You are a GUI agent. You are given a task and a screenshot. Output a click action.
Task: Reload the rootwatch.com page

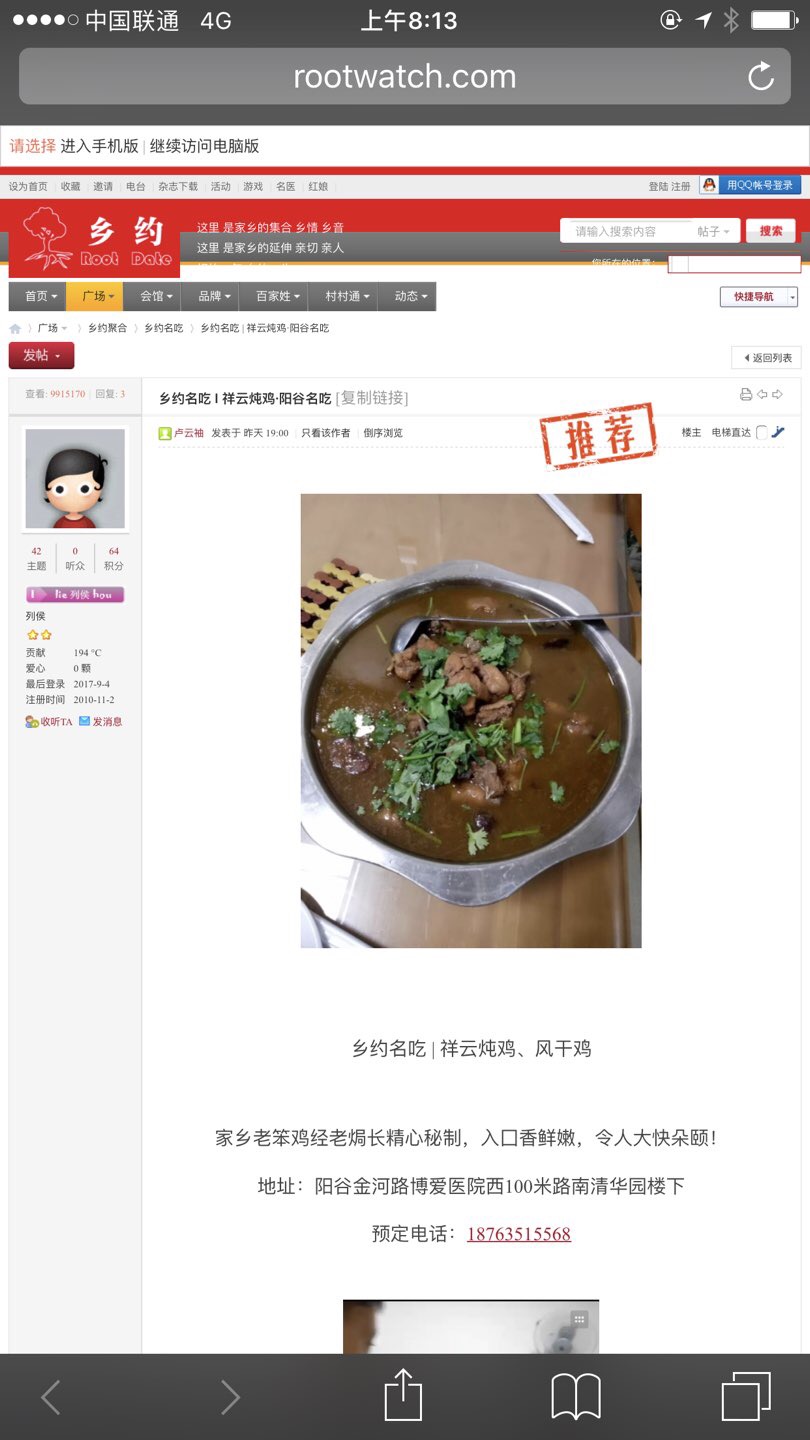(x=761, y=77)
